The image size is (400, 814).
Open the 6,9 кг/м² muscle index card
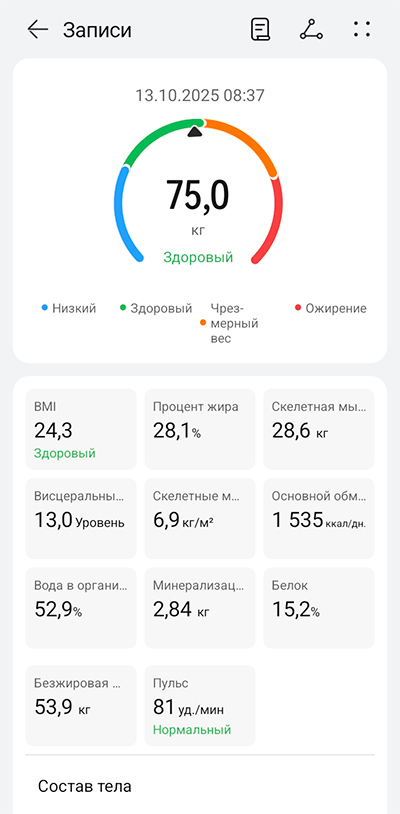(200, 518)
